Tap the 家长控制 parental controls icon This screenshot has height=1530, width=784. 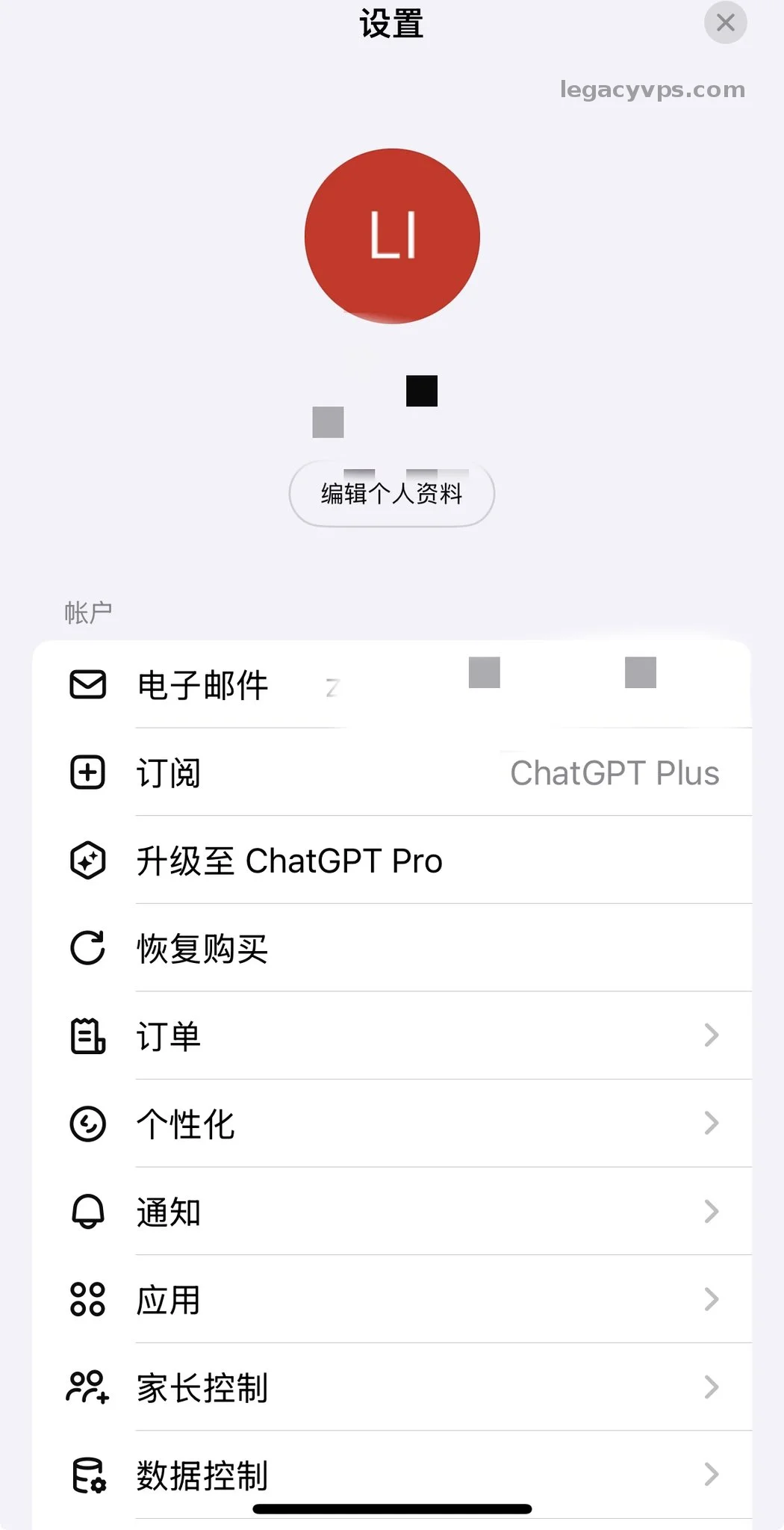point(87,1388)
